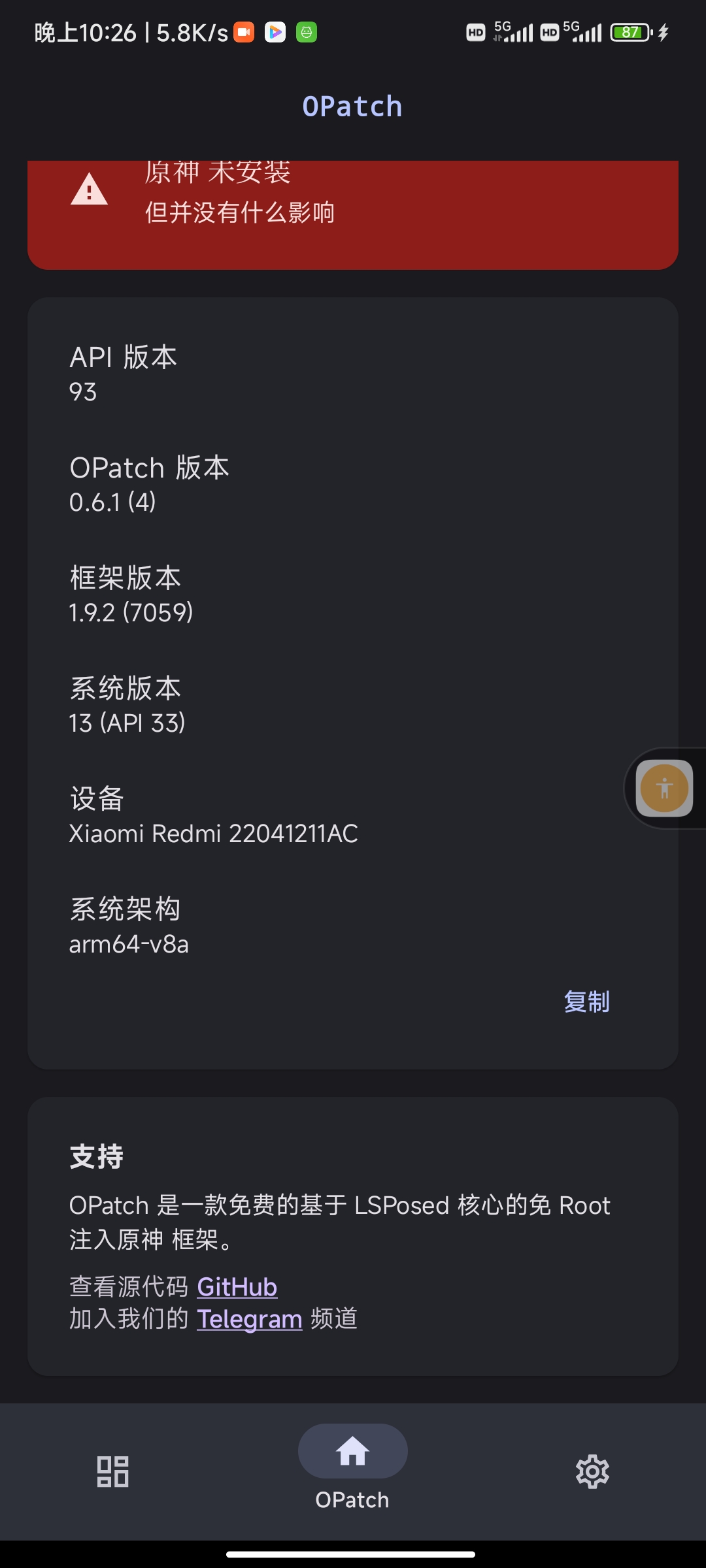Open the Telegram channel link

(249, 1319)
